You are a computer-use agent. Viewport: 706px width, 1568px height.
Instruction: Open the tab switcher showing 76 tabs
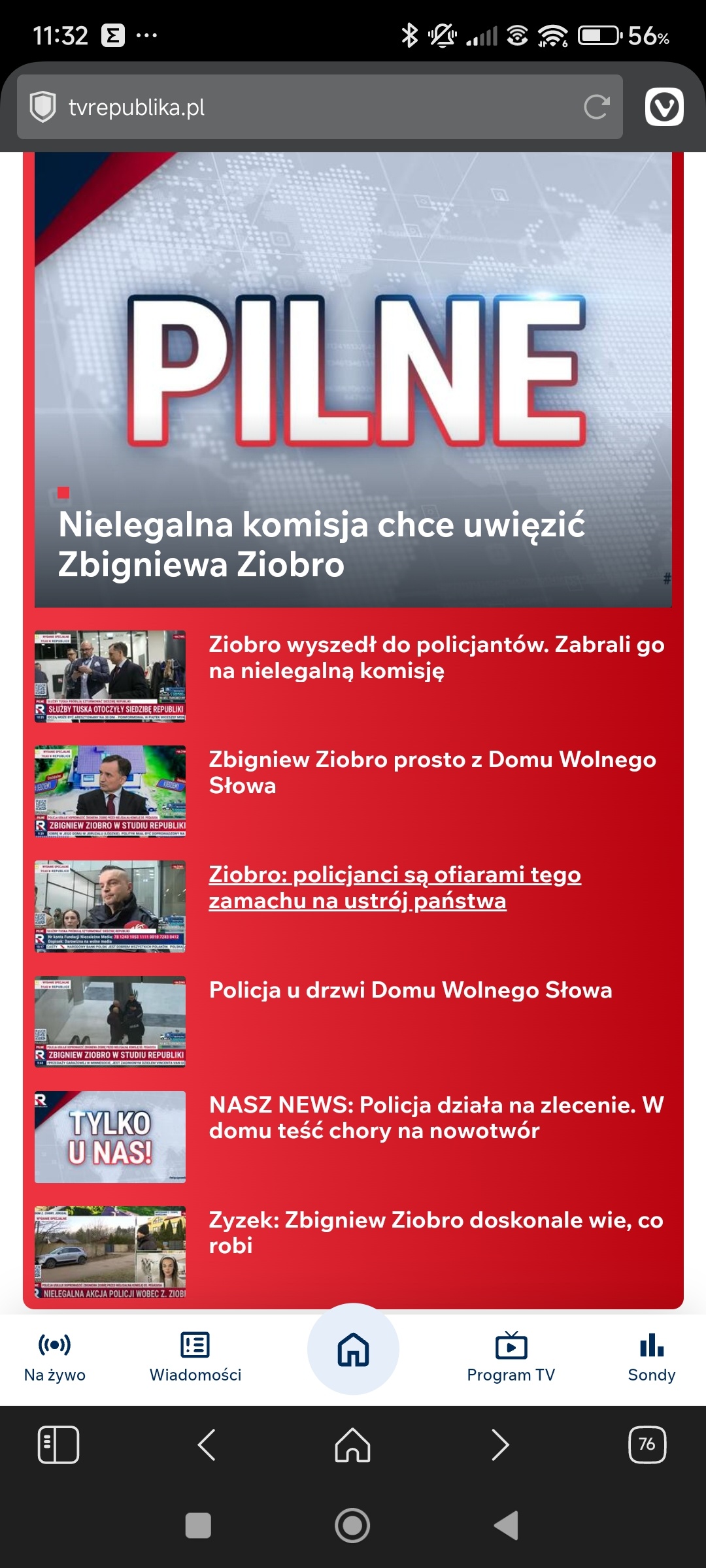pyautogui.click(x=647, y=1445)
